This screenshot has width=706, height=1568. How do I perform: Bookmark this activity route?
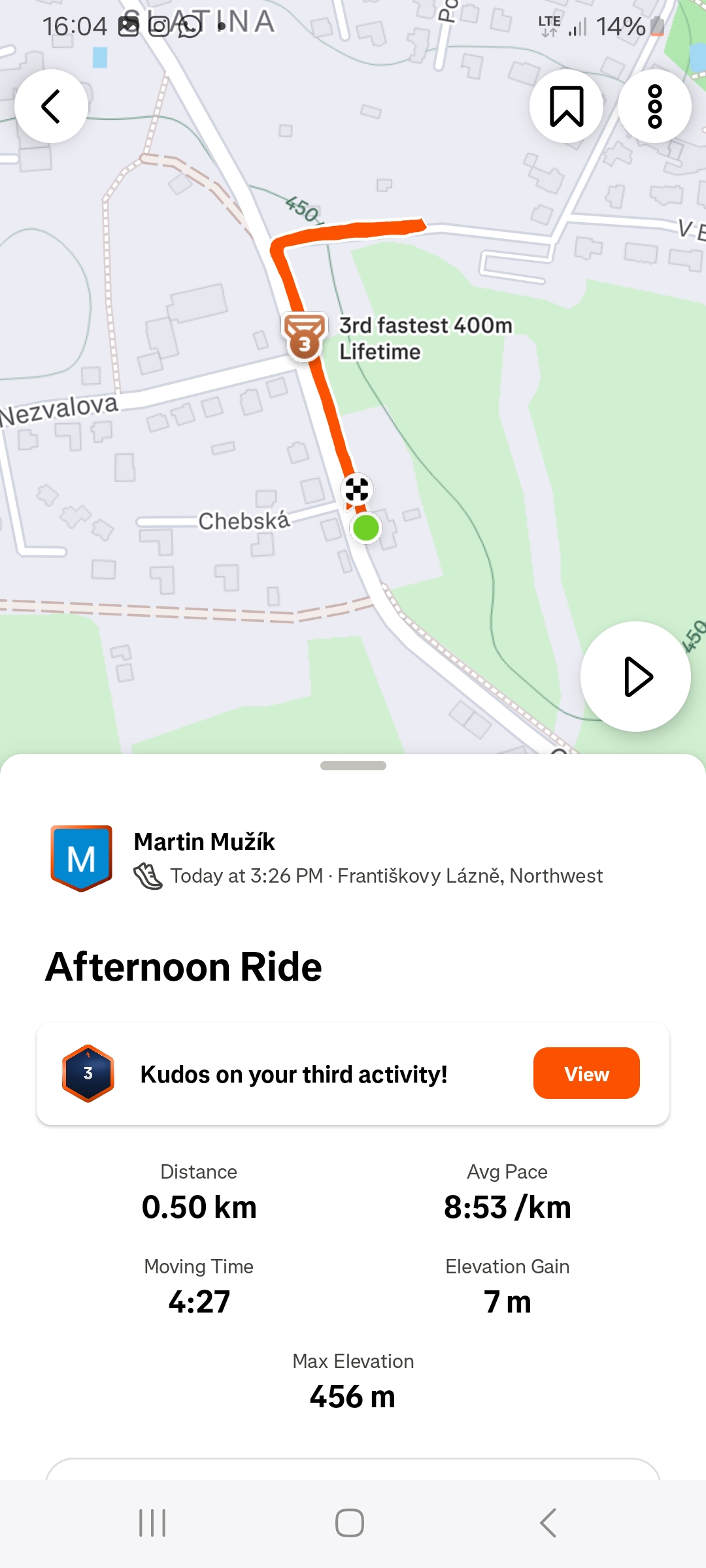[566, 106]
